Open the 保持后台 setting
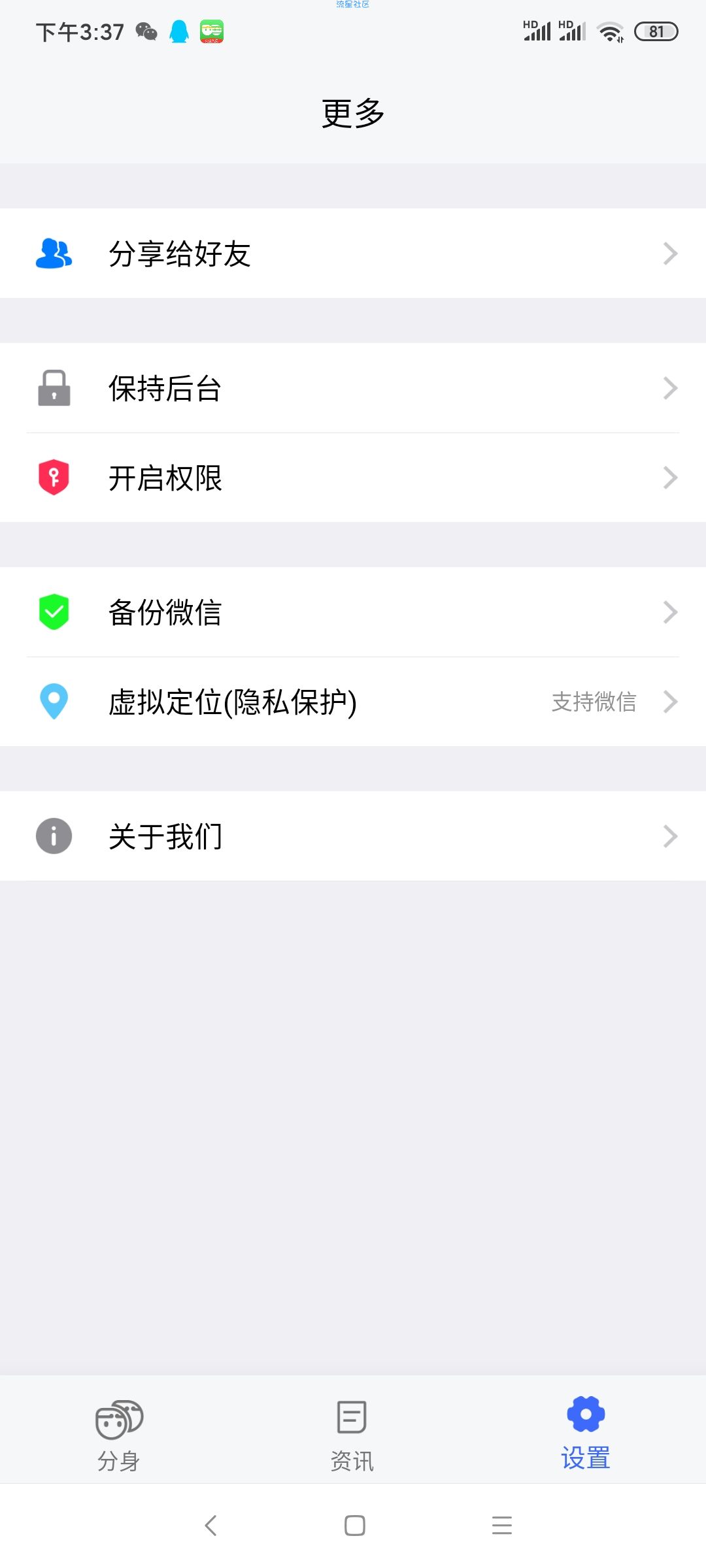This screenshot has width=706, height=1568. [x=353, y=388]
